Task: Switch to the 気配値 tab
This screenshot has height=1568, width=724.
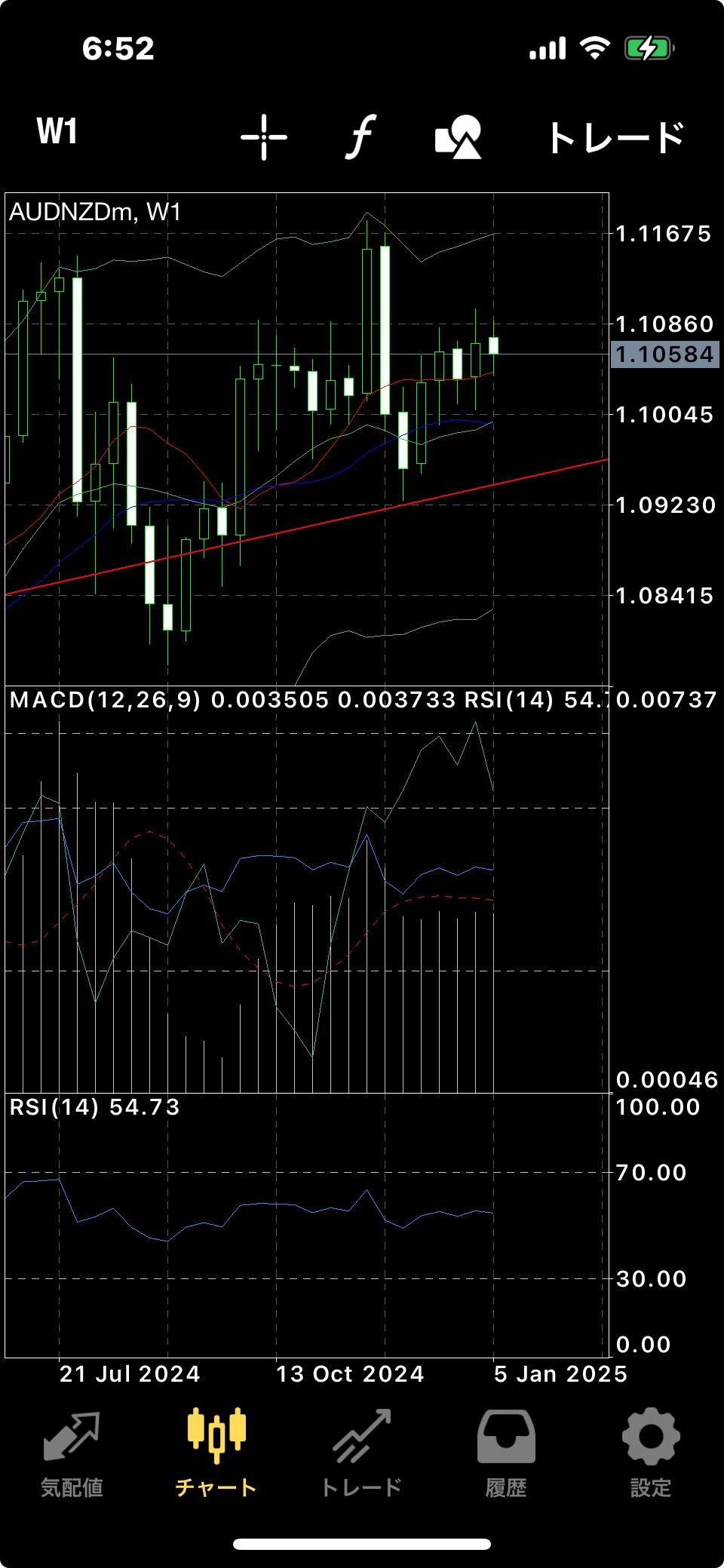Action: (x=72, y=1455)
